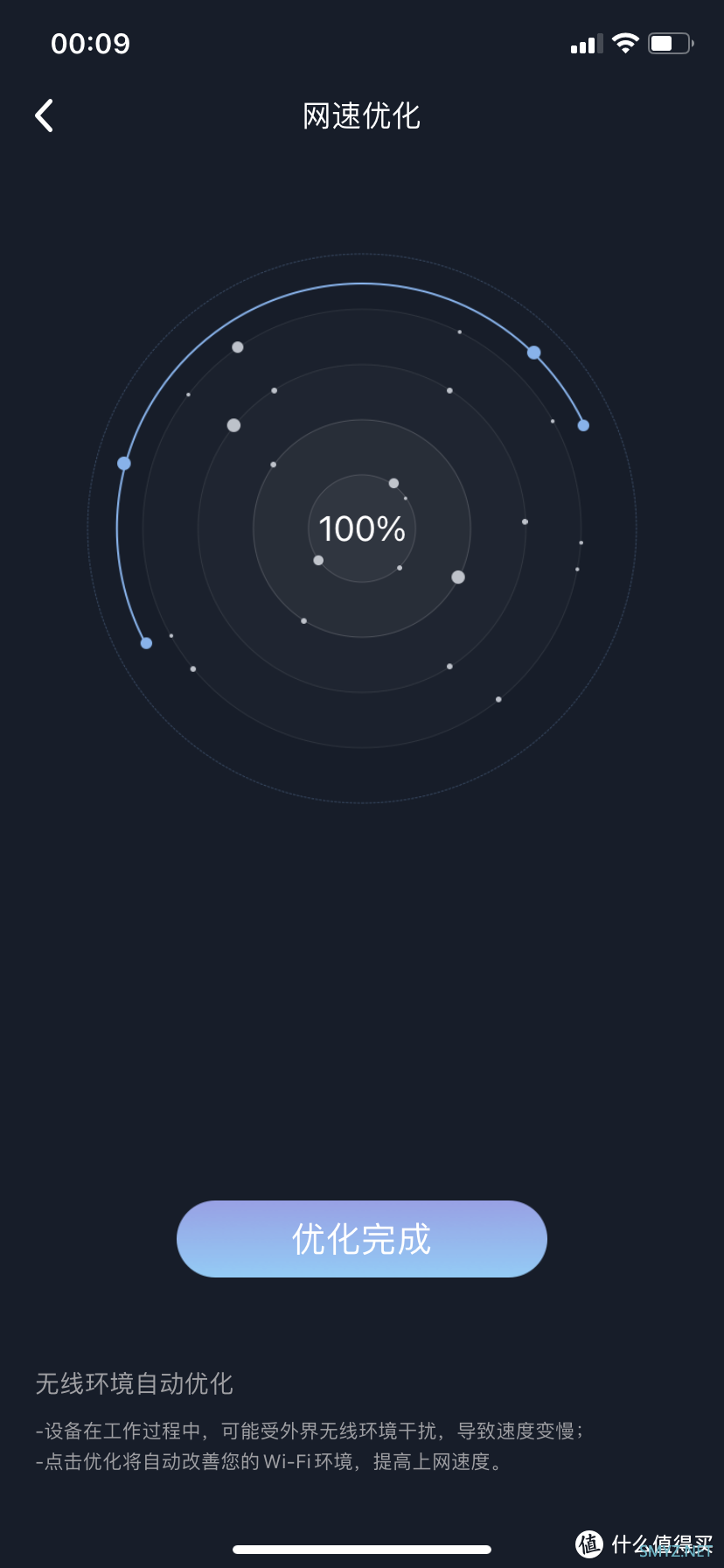Tap the 优化完成 button
724x1568 pixels.
[362, 1239]
